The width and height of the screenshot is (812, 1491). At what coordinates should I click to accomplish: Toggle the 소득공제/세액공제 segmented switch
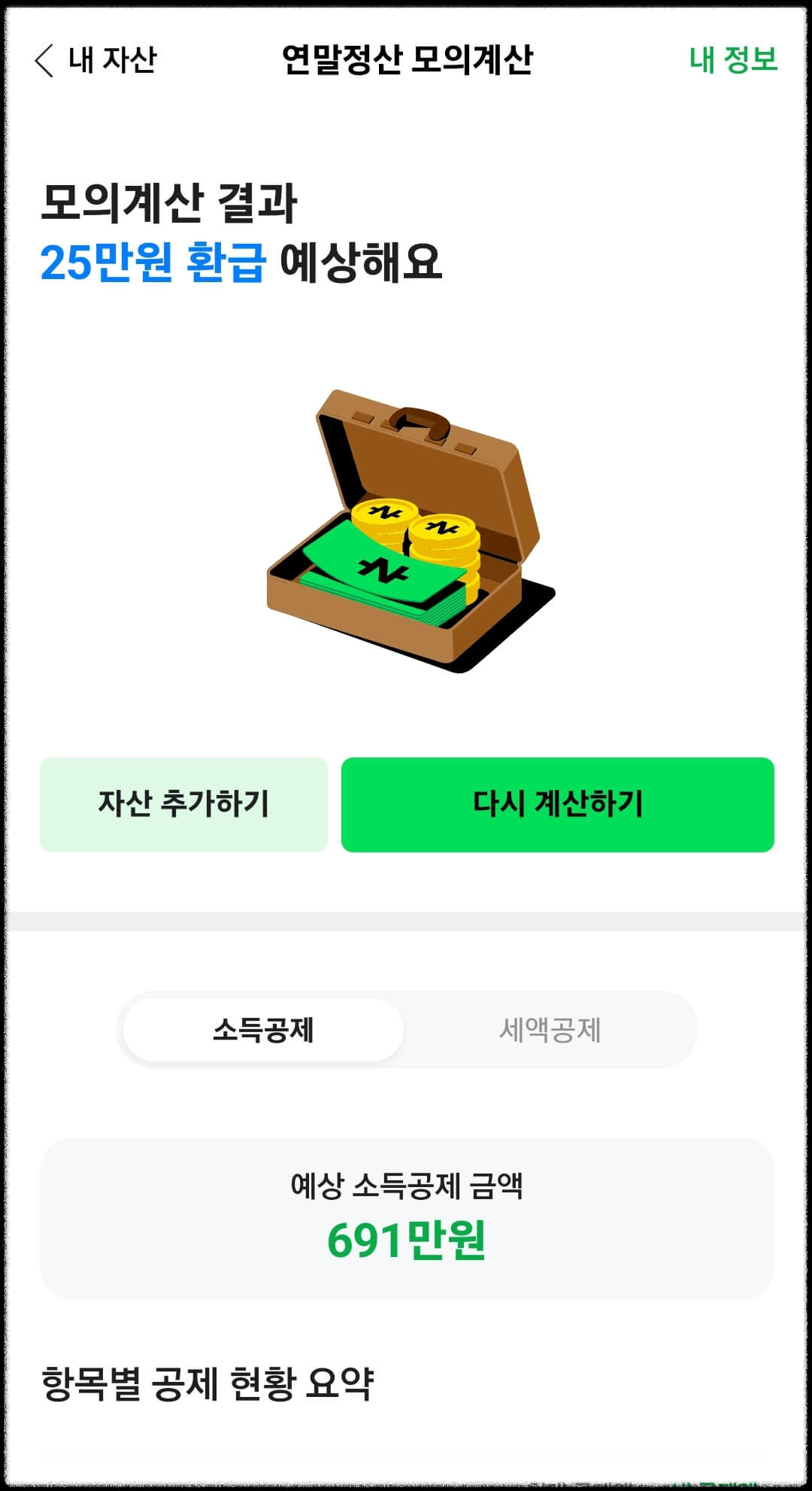pos(406,1031)
